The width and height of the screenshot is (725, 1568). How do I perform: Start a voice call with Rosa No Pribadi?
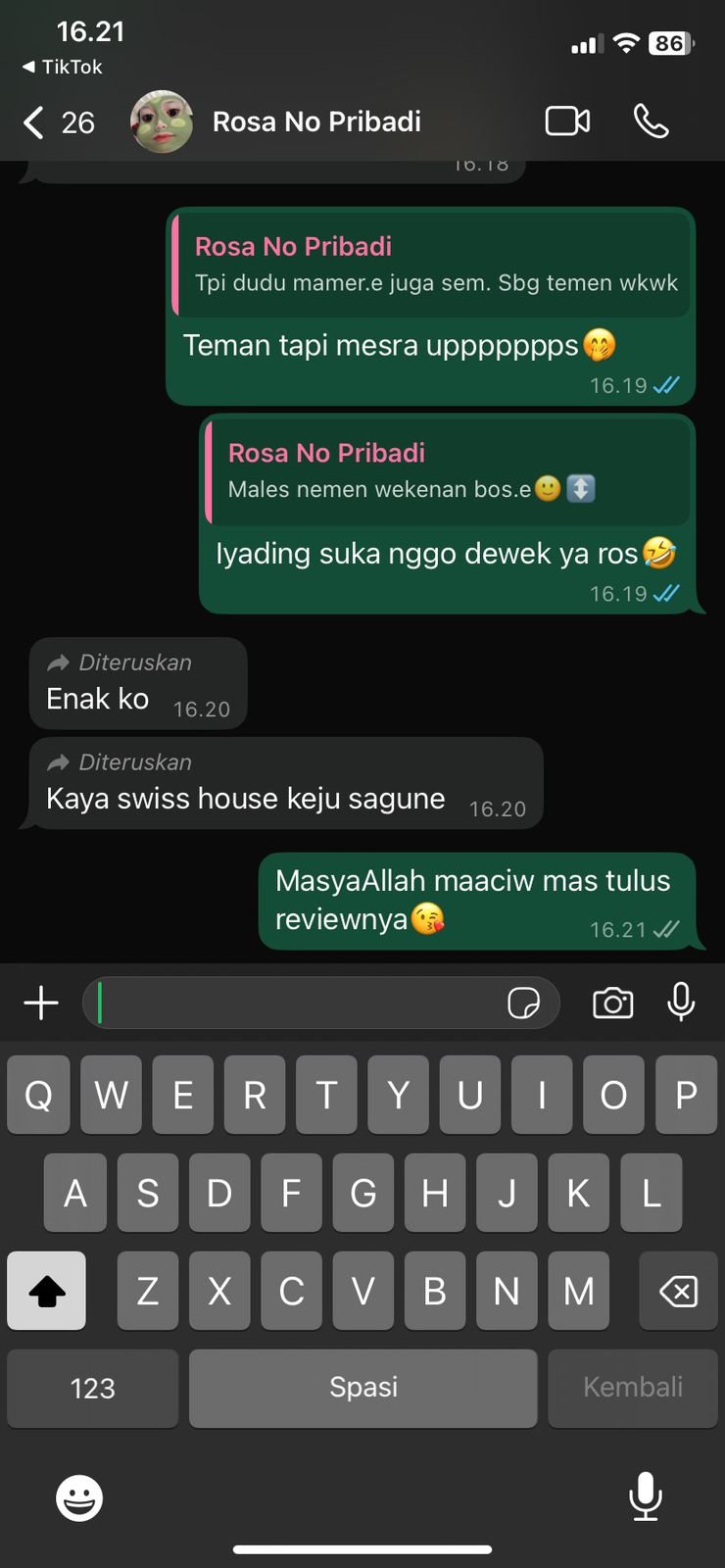click(651, 121)
